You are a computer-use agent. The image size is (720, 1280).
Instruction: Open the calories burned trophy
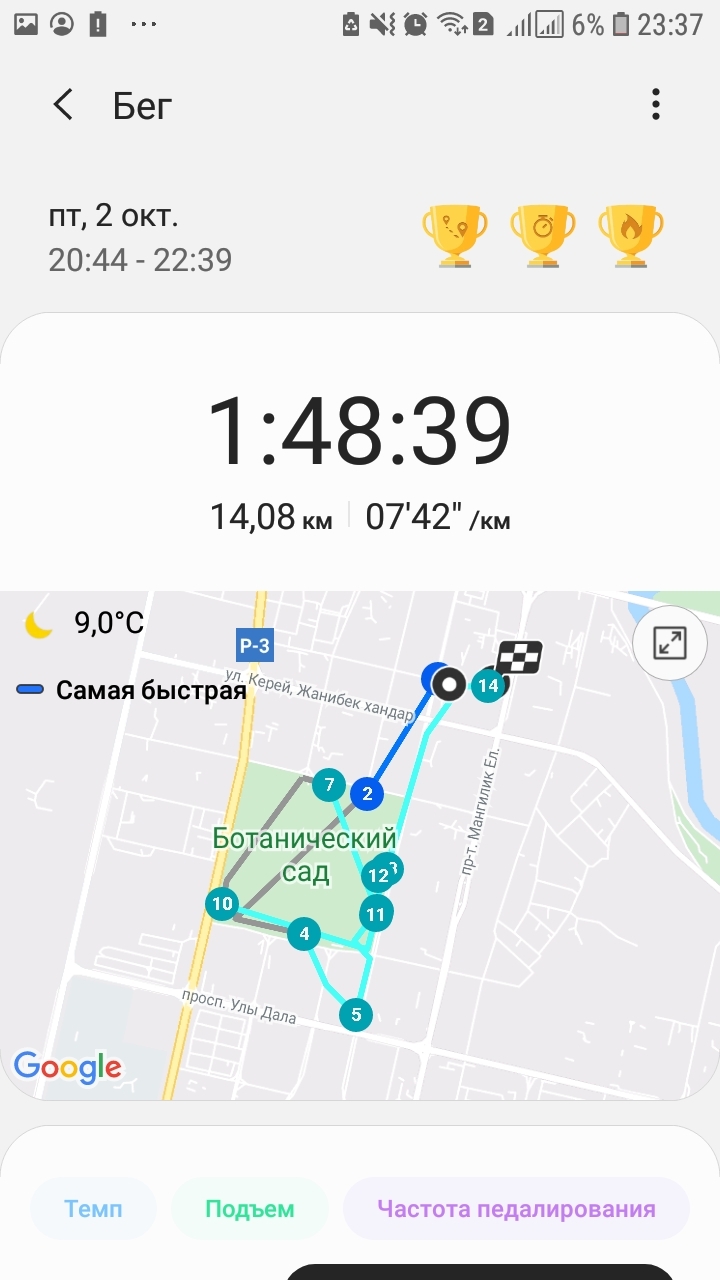tap(631, 235)
